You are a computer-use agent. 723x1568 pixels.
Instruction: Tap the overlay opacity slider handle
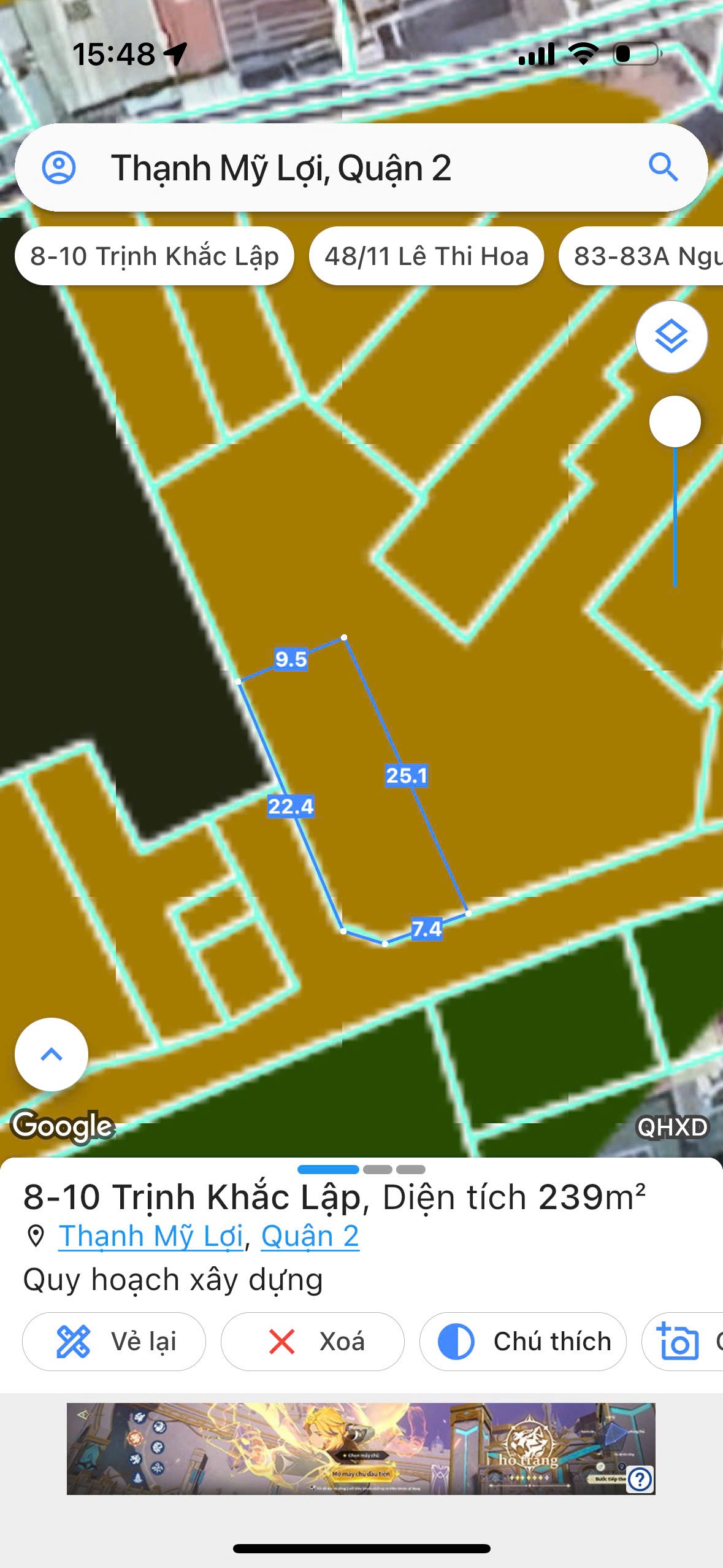tap(675, 422)
